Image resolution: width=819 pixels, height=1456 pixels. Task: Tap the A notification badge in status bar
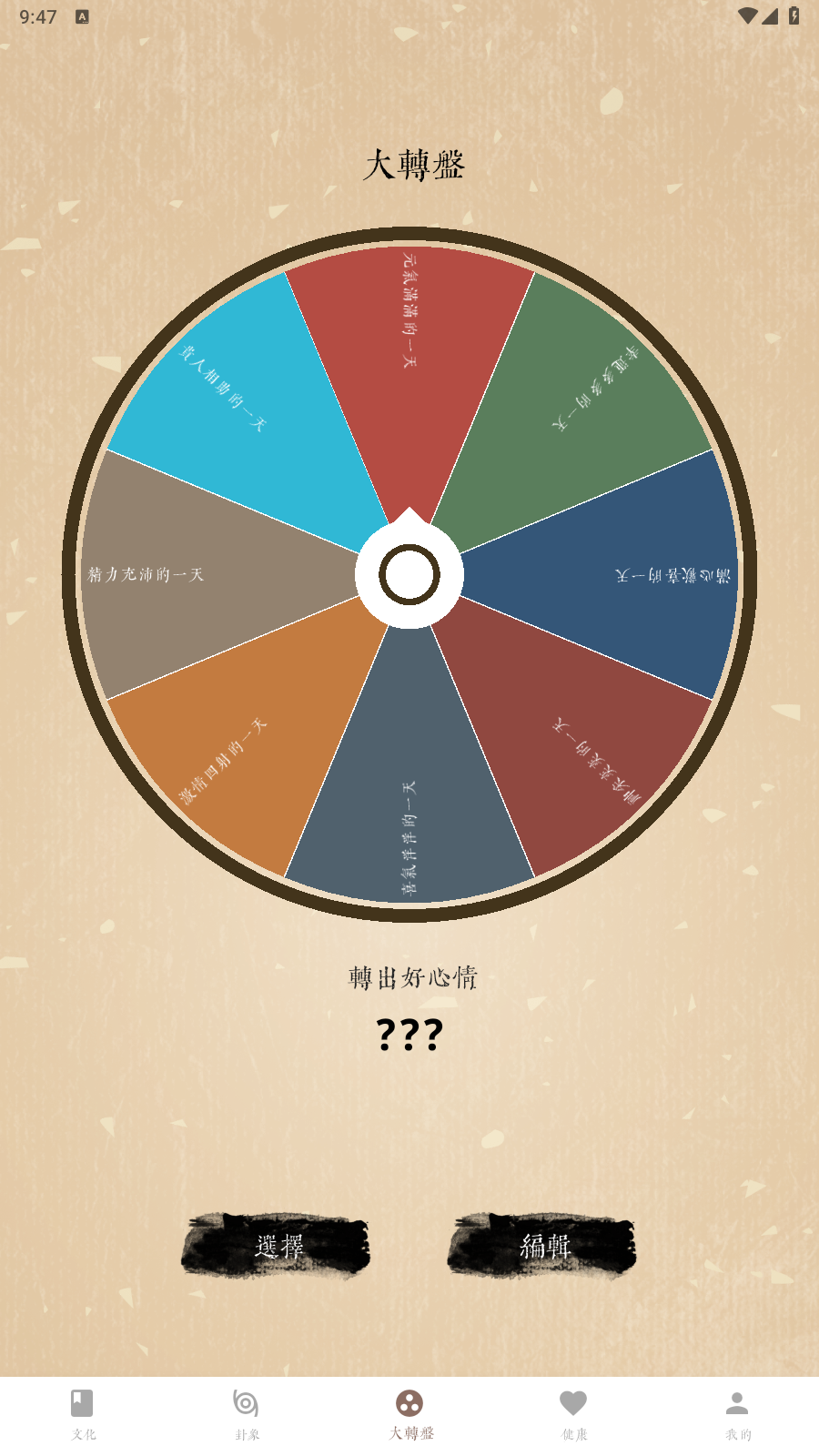click(x=83, y=15)
